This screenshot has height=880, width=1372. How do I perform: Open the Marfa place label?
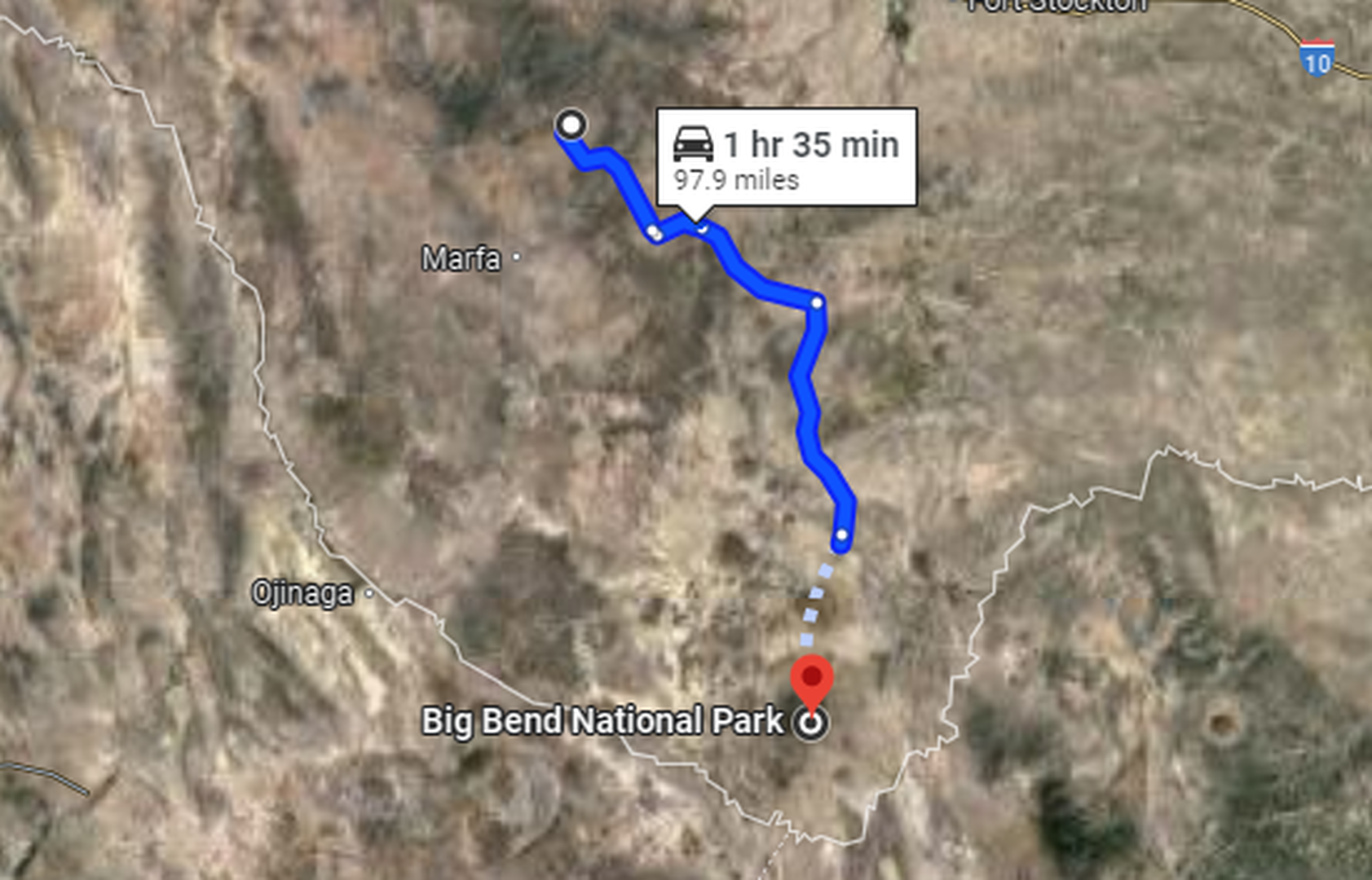coord(461,259)
